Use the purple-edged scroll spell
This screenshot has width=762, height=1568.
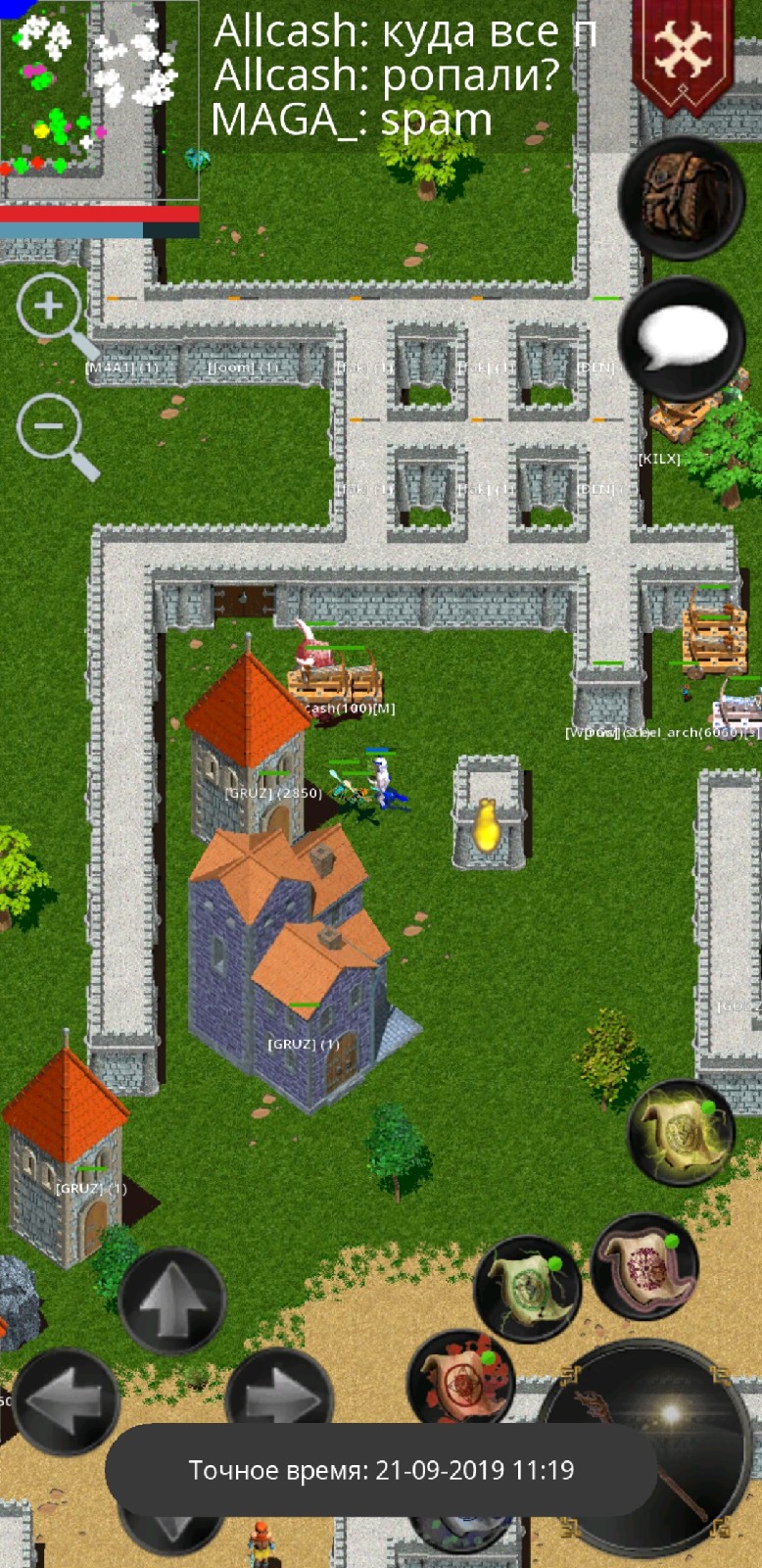644,1266
